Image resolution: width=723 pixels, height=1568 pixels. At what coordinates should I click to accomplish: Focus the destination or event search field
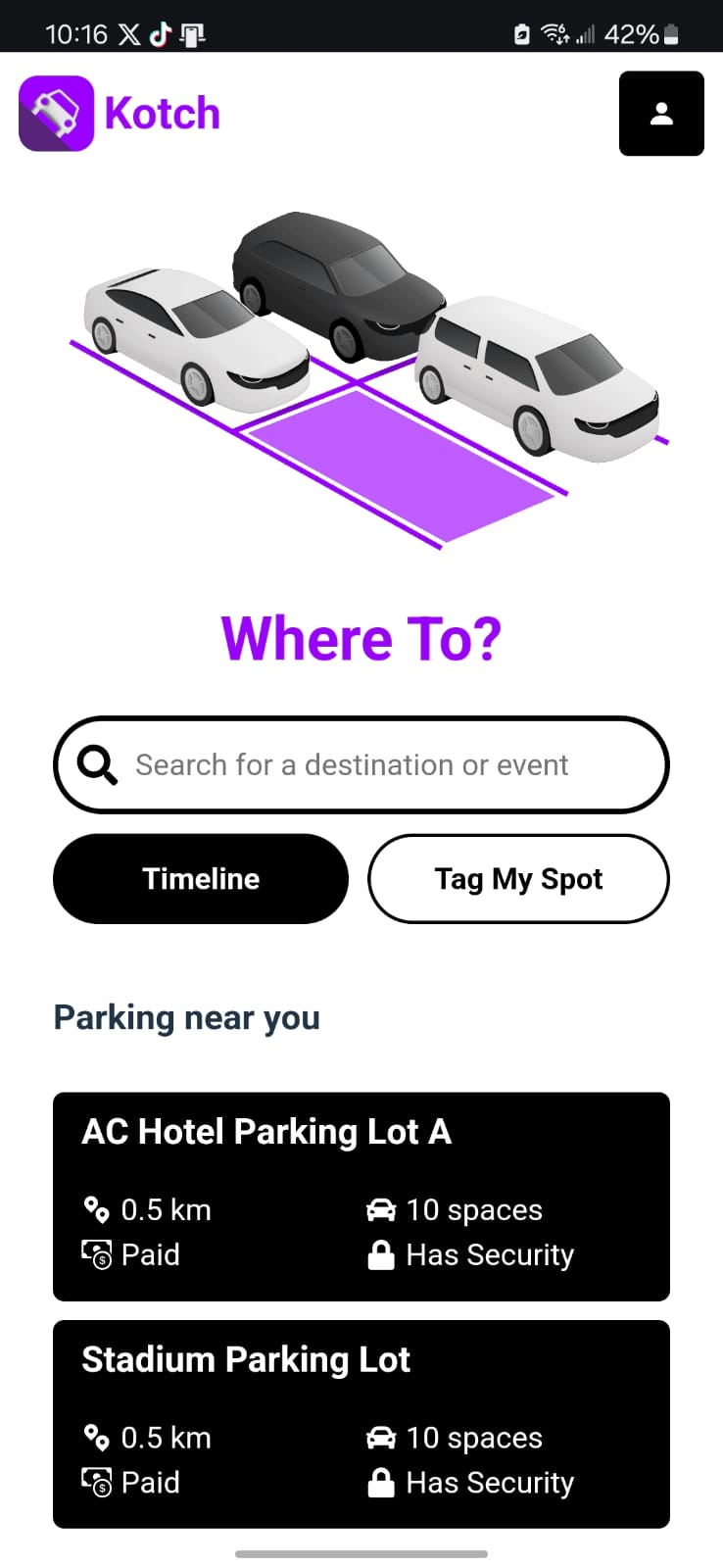pos(361,764)
